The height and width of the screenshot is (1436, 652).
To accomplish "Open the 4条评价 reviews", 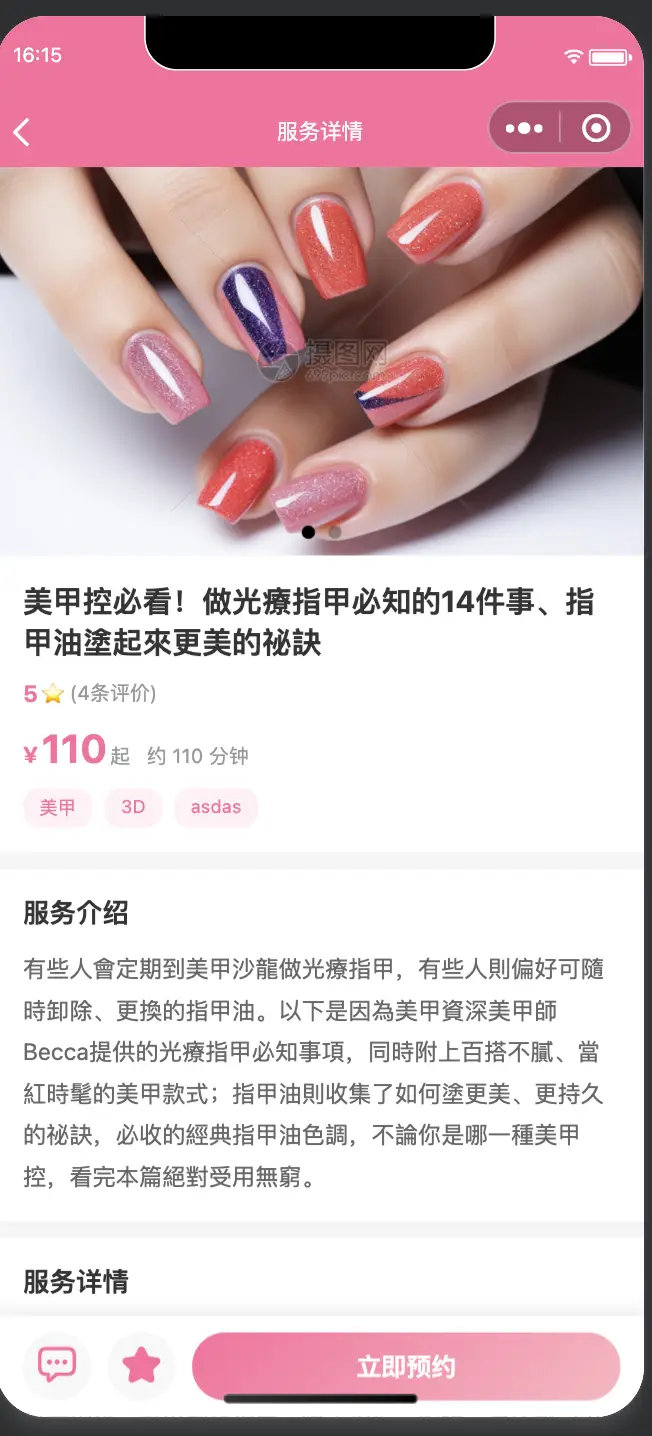I will 113,693.
